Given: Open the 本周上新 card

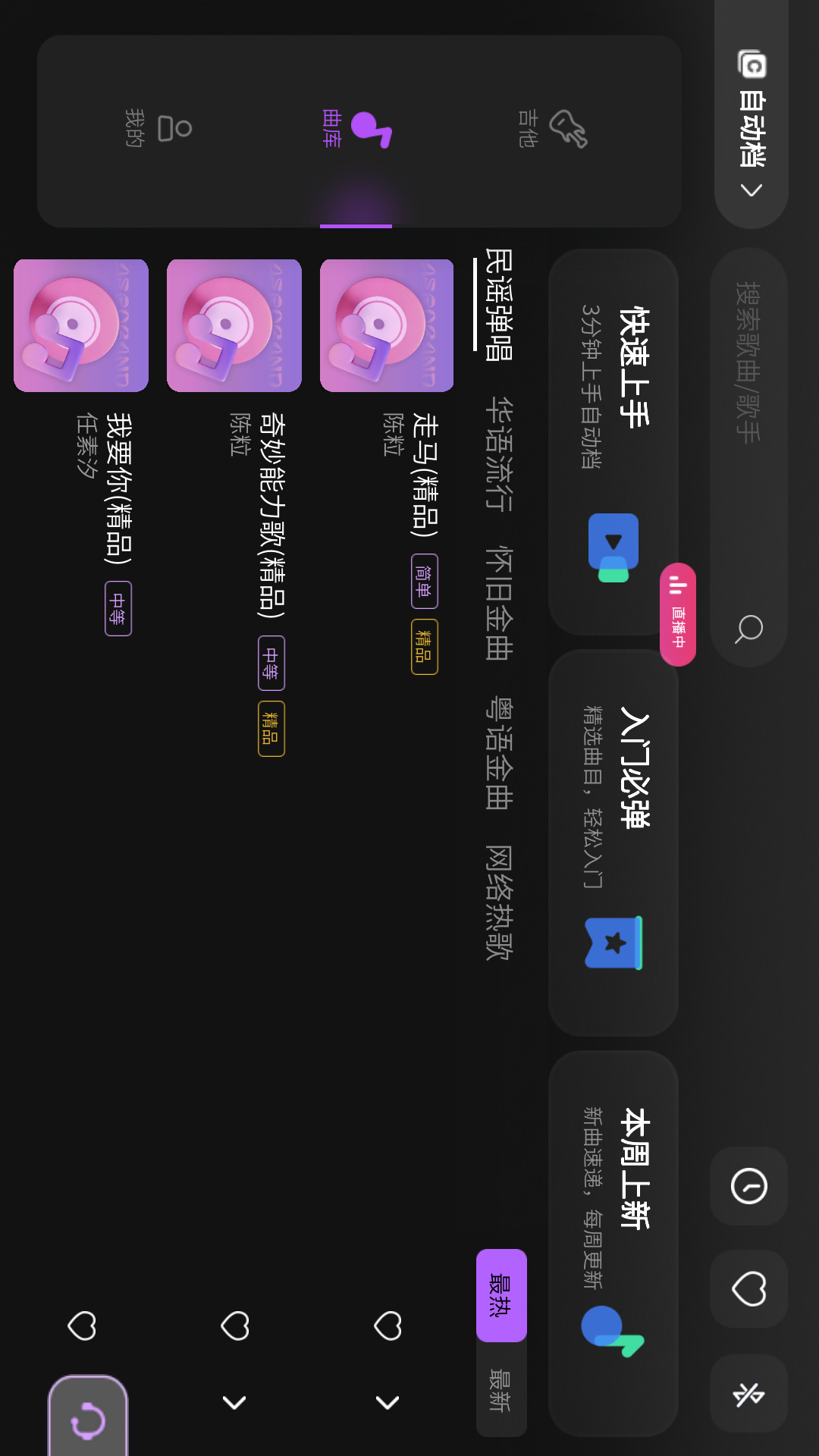Looking at the screenshot, I should coord(613,1242).
